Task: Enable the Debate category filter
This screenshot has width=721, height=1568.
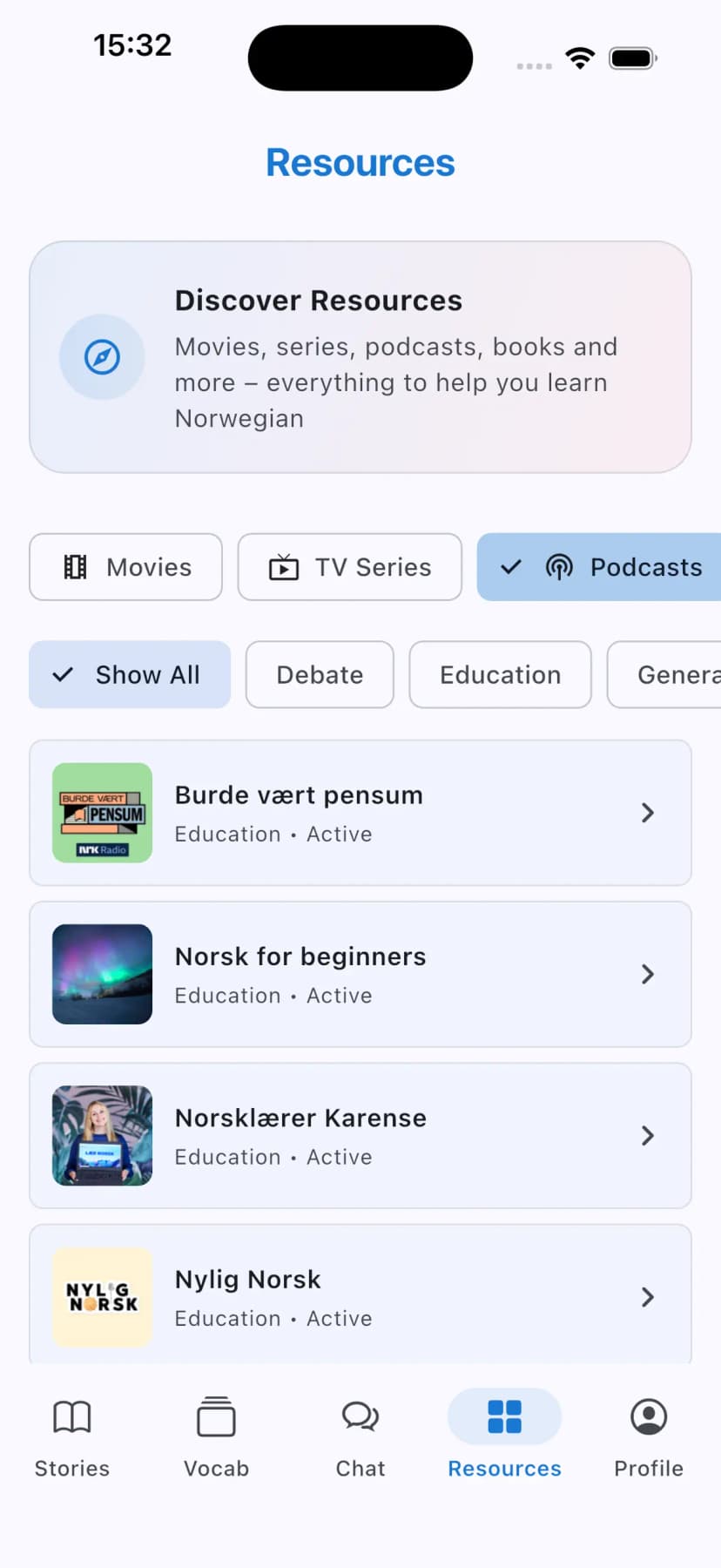Action: [x=320, y=674]
